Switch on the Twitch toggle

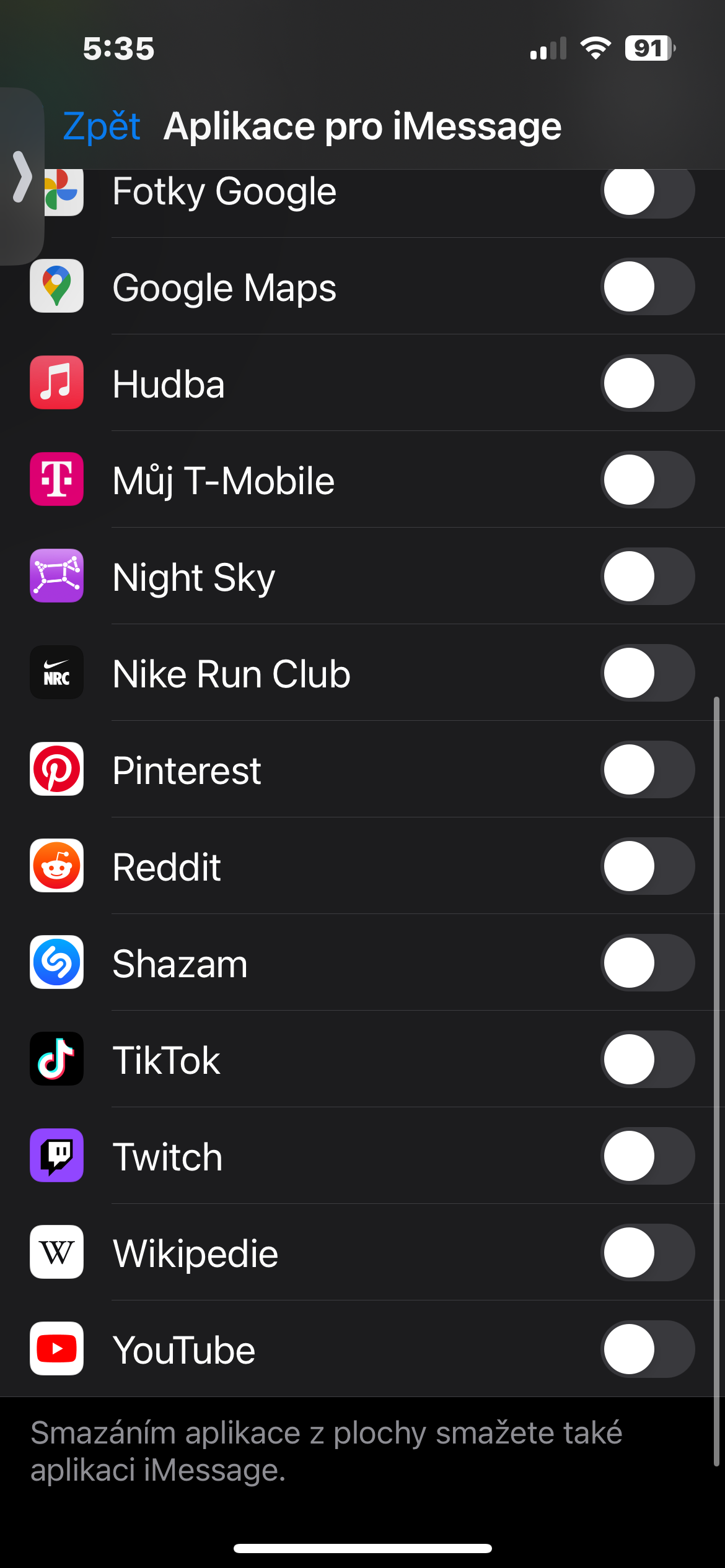coord(648,1156)
